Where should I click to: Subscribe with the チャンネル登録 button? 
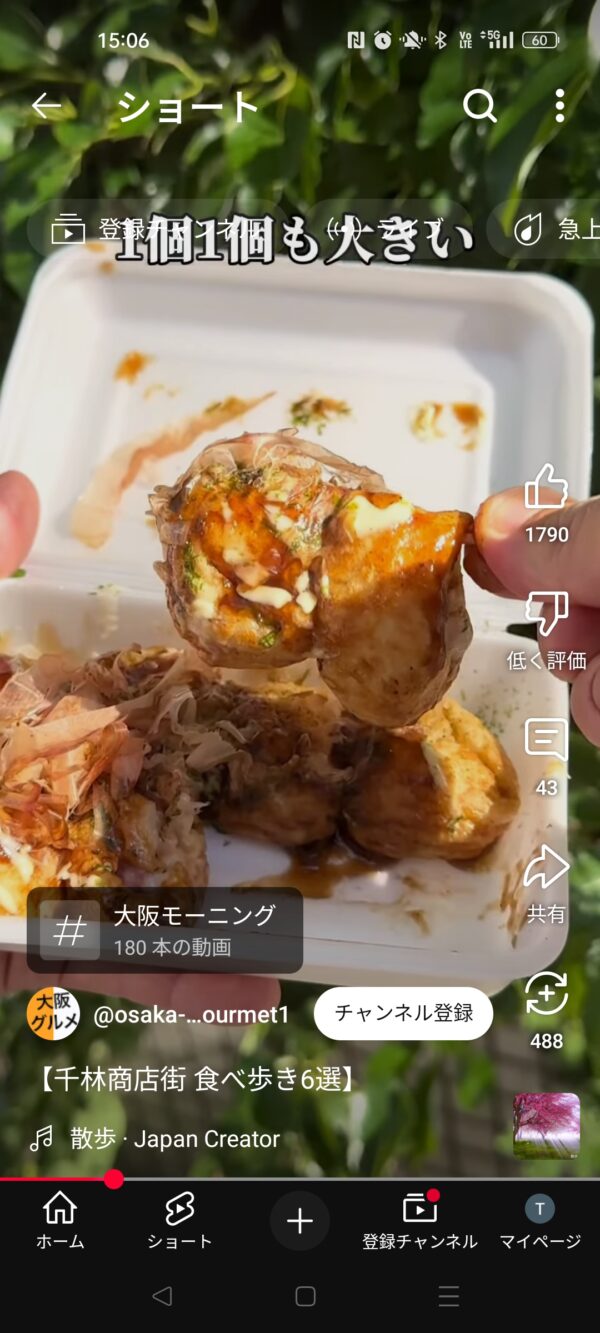[x=403, y=1013]
